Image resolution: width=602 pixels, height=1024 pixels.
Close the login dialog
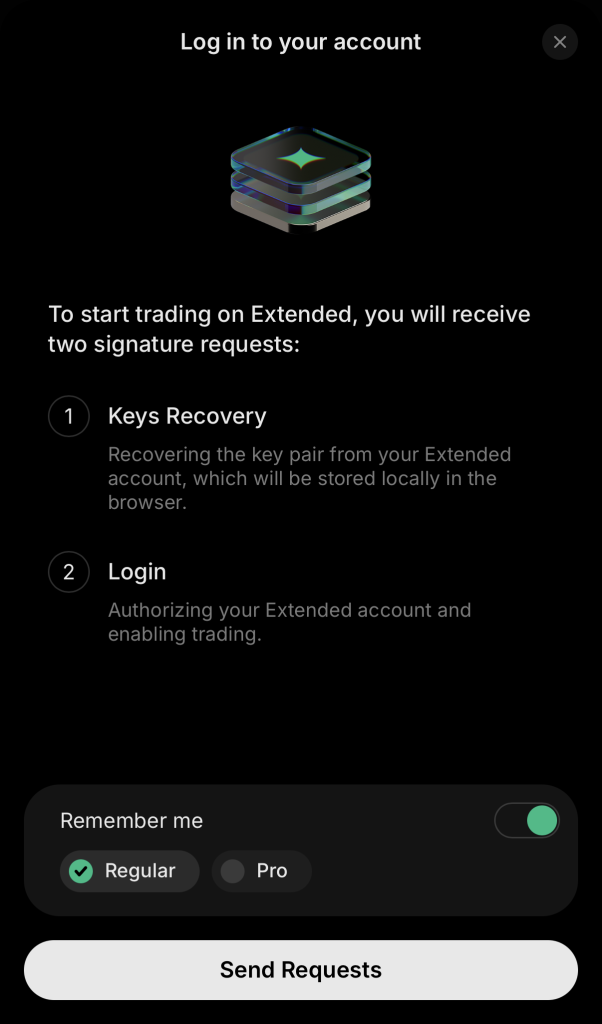[x=559, y=42]
